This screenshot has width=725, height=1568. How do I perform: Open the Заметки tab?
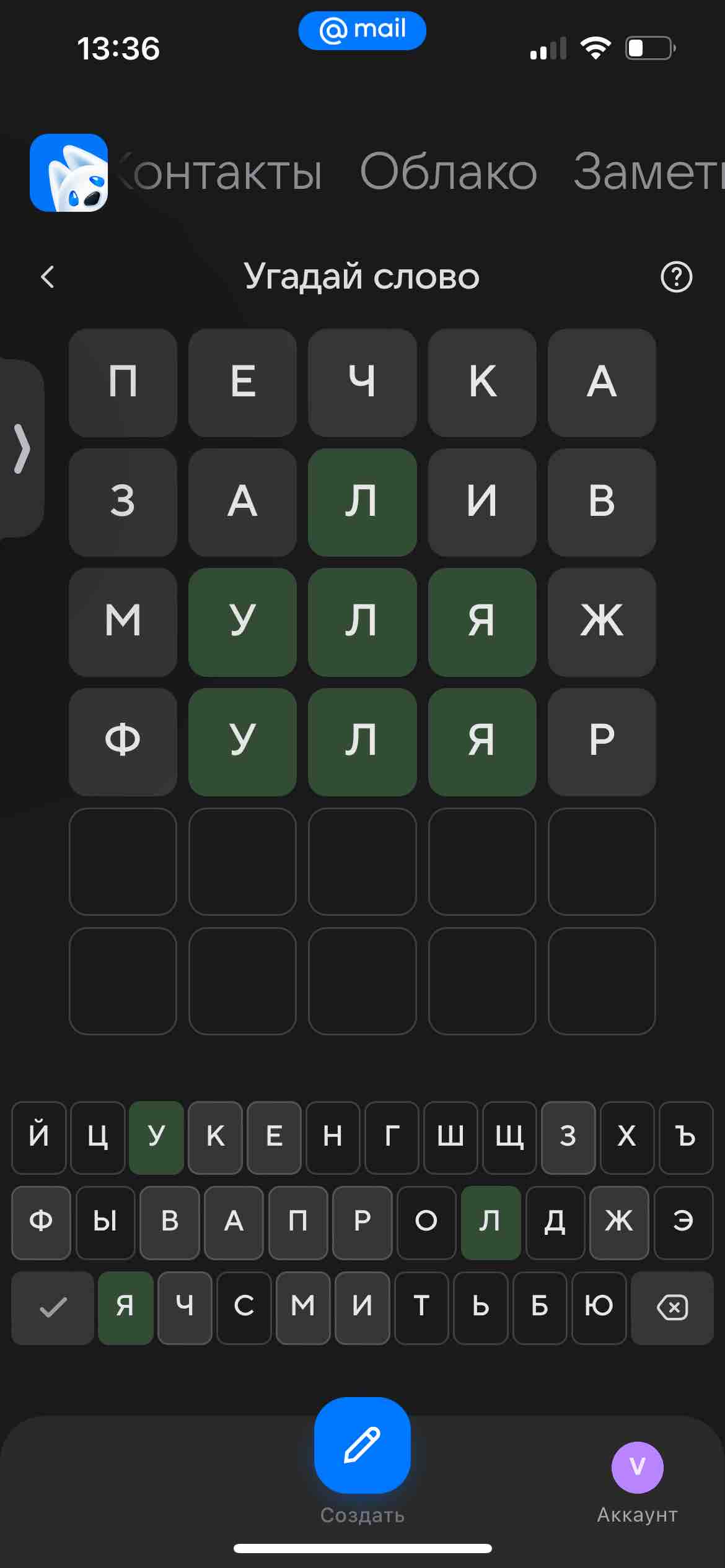[x=649, y=172]
